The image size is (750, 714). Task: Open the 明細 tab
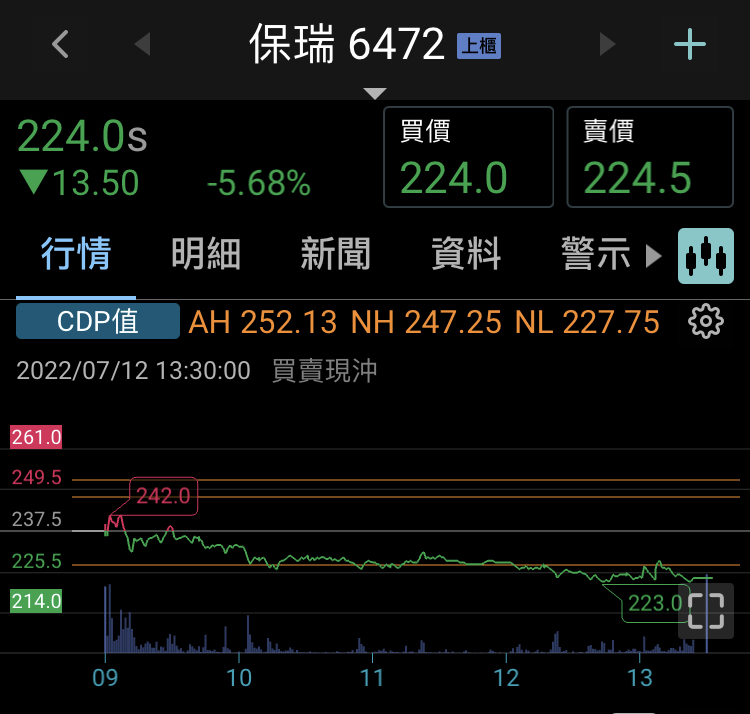click(x=206, y=255)
